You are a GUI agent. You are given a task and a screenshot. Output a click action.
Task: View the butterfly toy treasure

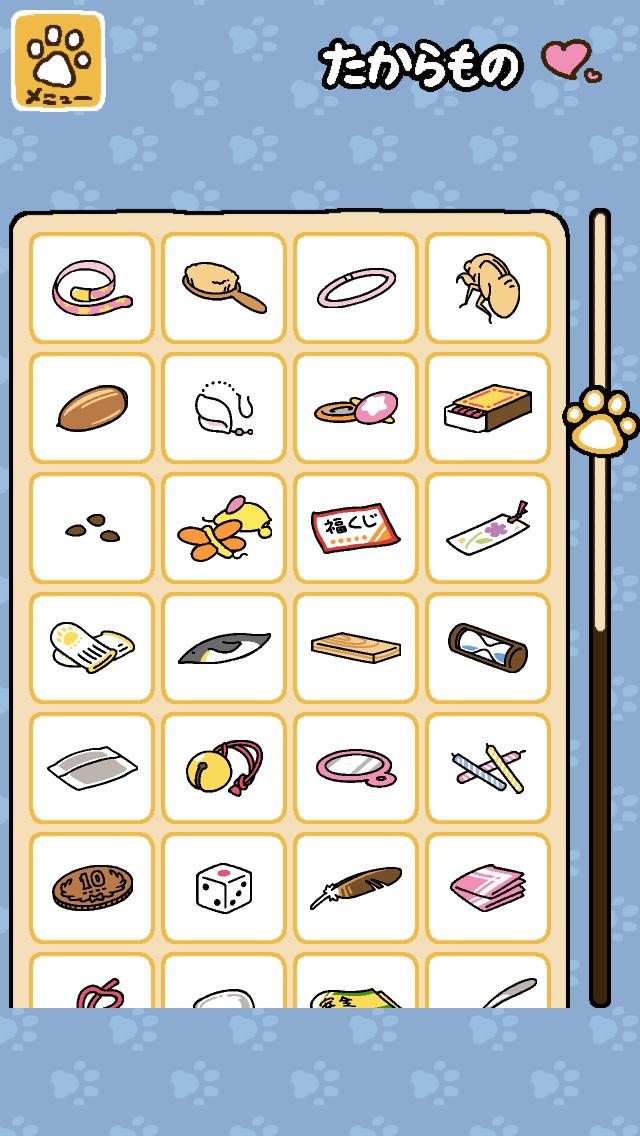[x=224, y=528]
